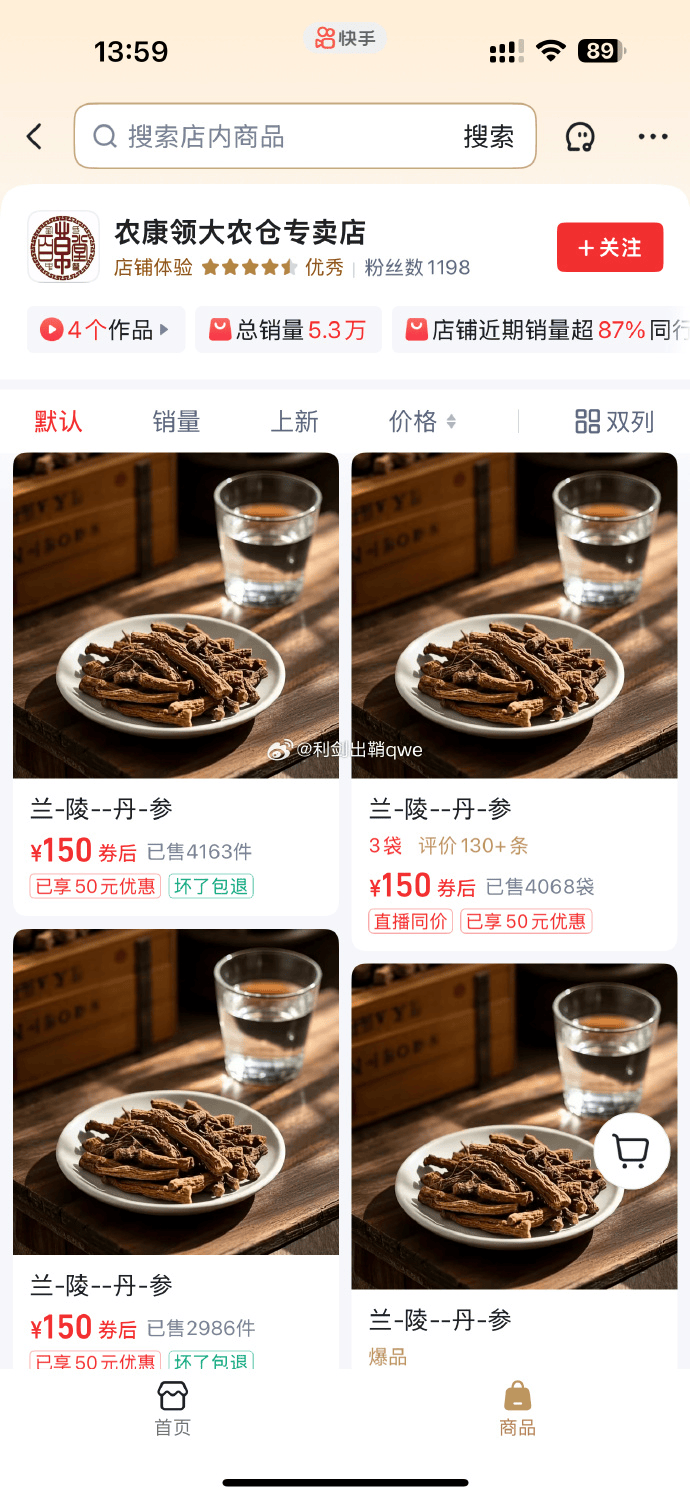The height and width of the screenshot is (1499, 690).
Task: Open the floating shopping cart
Action: [631, 1151]
